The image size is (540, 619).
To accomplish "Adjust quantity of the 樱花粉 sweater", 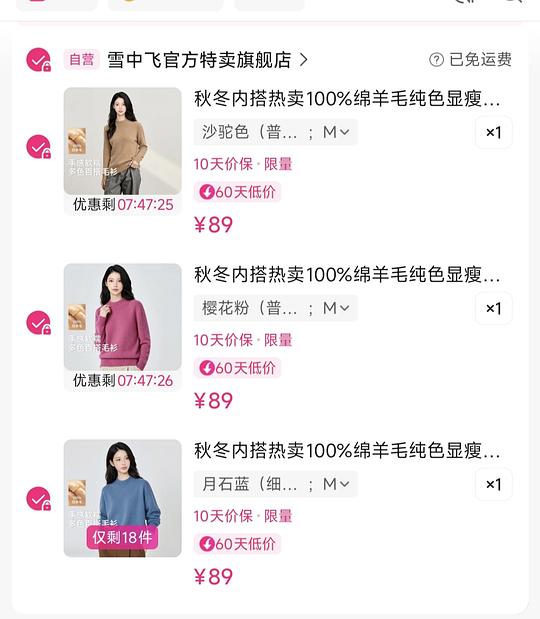I will (x=493, y=308).
